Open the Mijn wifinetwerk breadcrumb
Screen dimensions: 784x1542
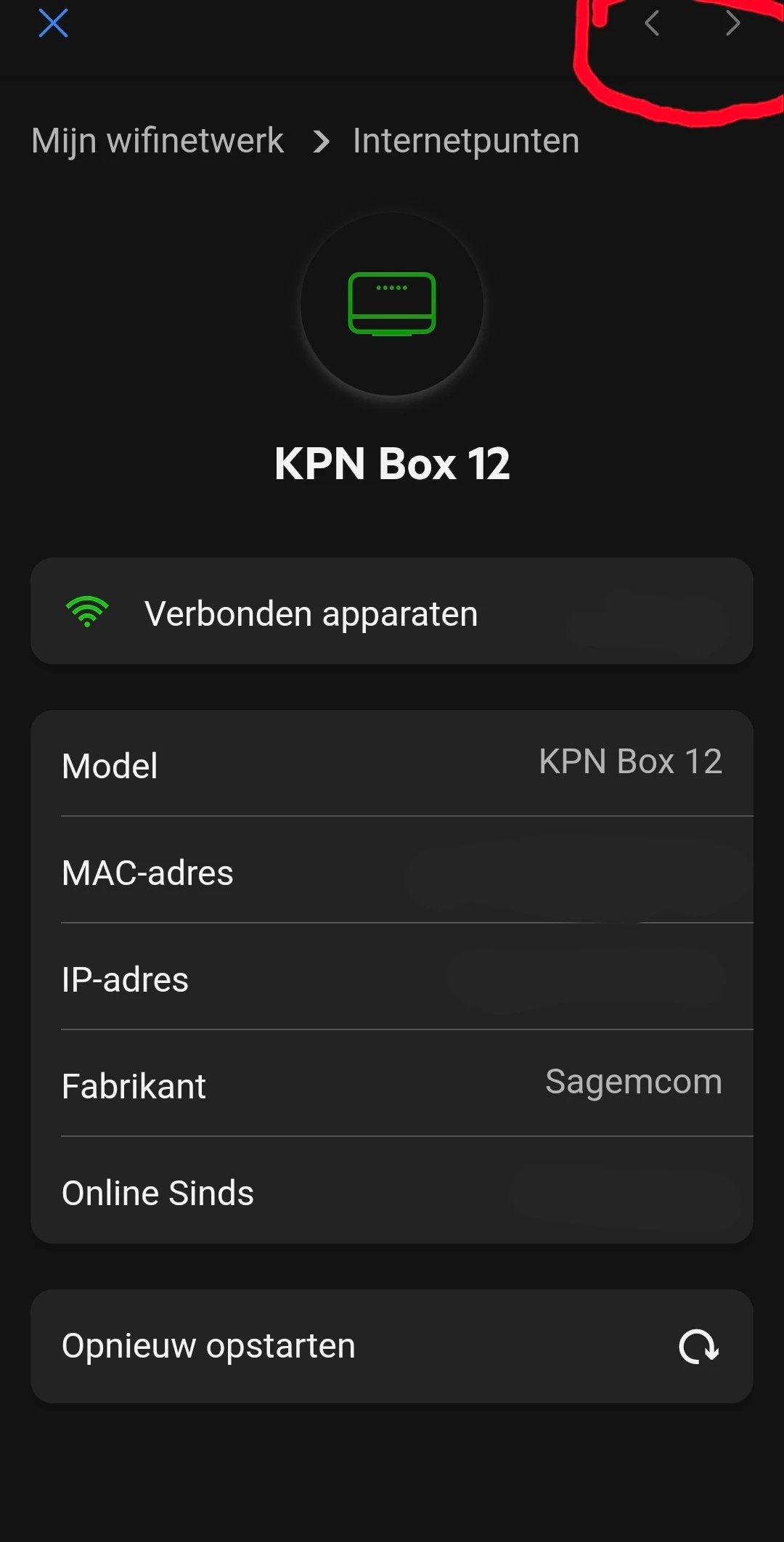tap(158, 141)
